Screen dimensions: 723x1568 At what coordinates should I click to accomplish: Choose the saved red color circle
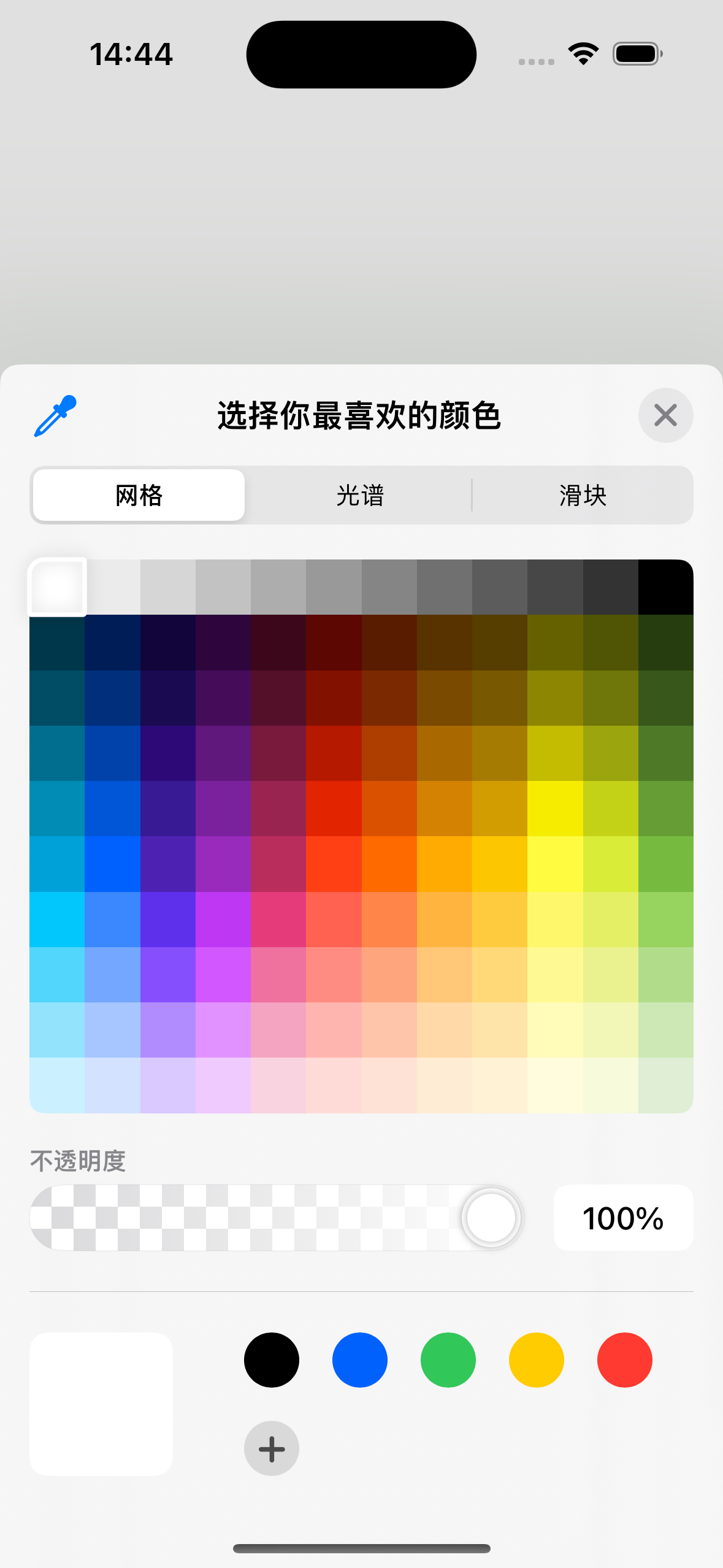coord(625,1360)
